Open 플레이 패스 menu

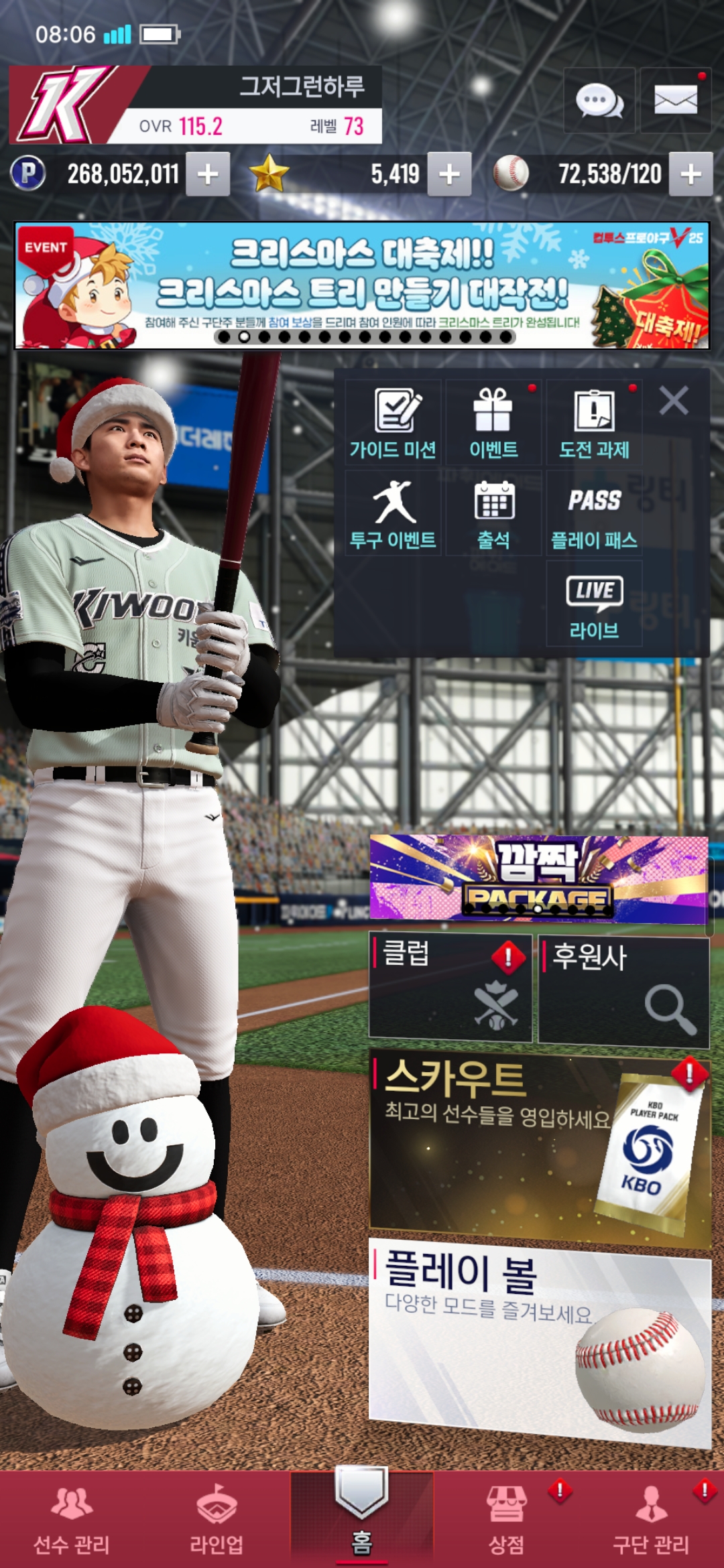click(594, 514)
